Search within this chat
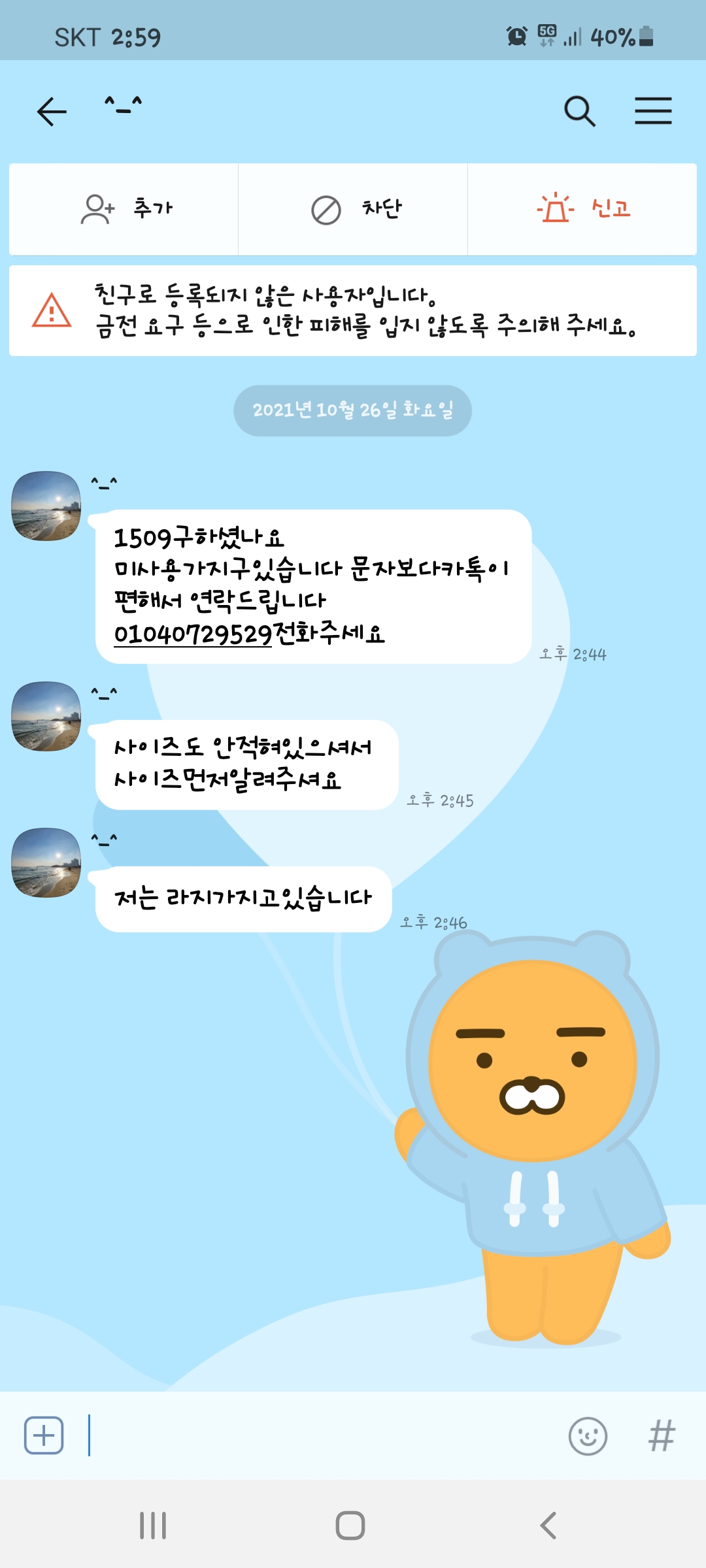Viewport: 706px width, 1568px height. pos(579,111)
